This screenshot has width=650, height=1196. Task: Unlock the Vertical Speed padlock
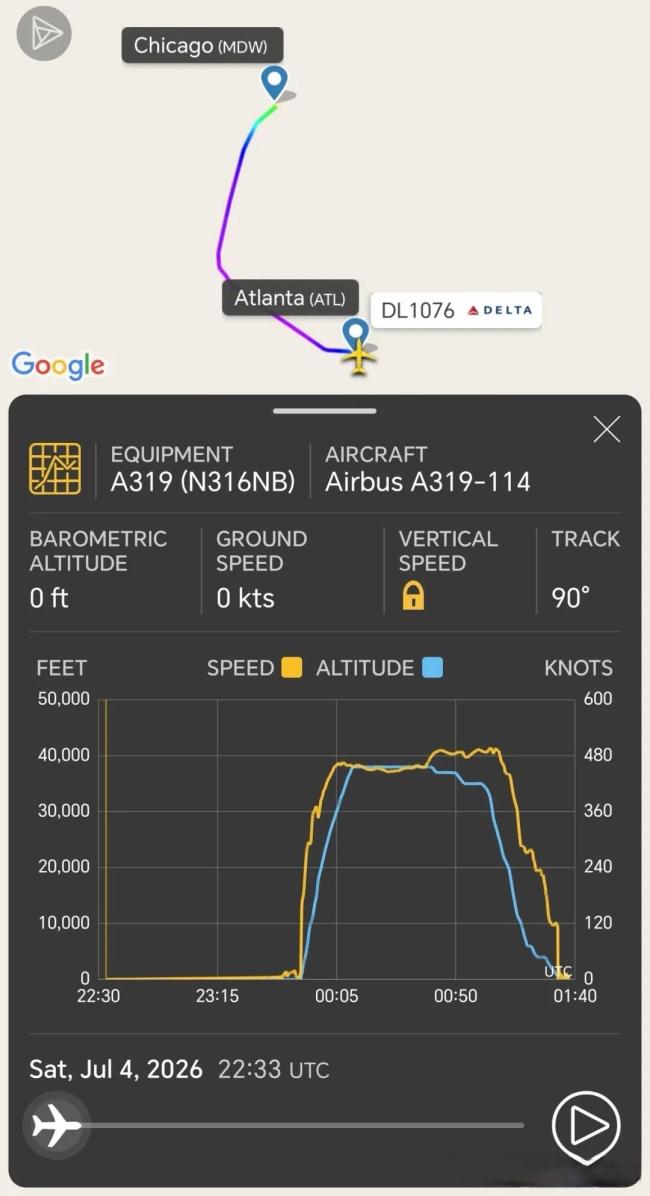(413, 596)
